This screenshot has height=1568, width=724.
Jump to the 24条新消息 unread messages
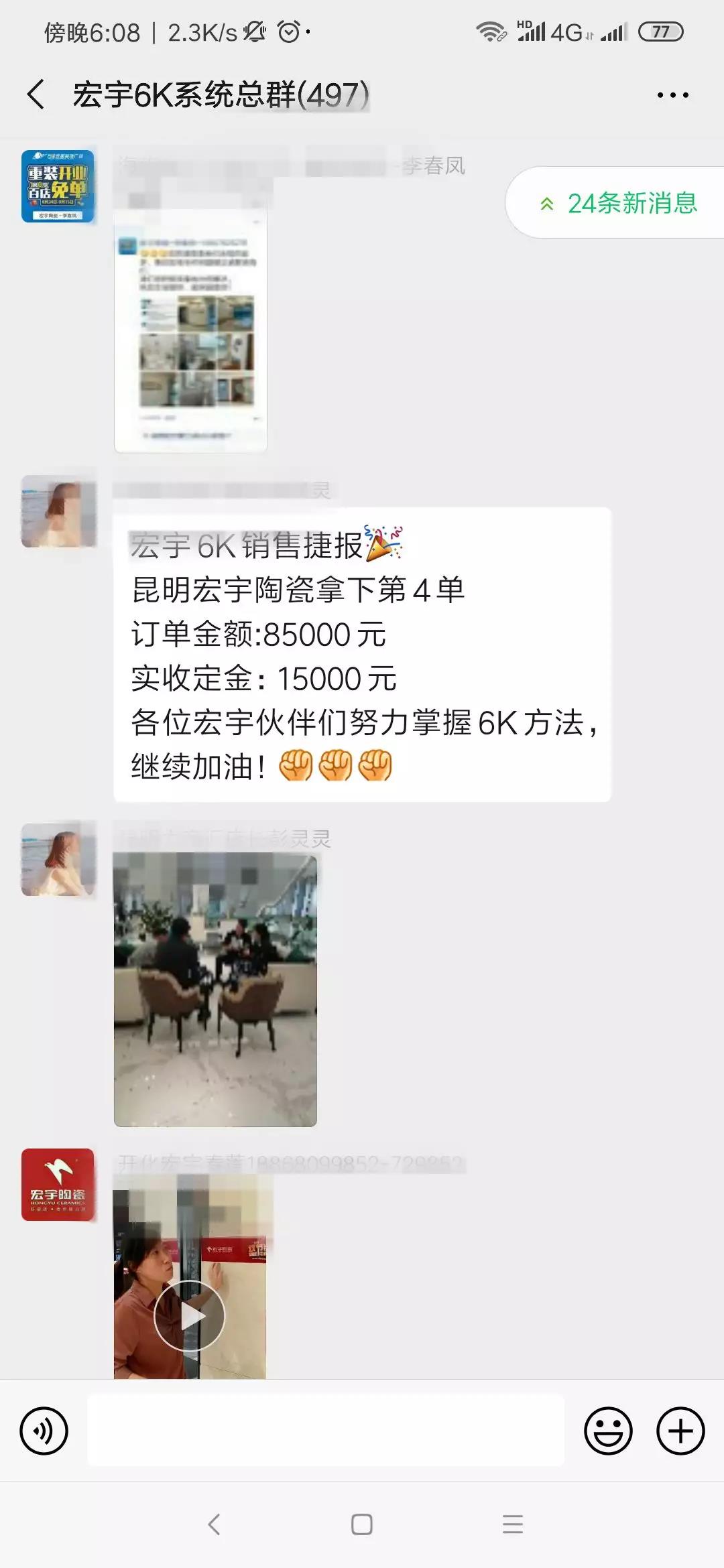click(x=618, y=203)
